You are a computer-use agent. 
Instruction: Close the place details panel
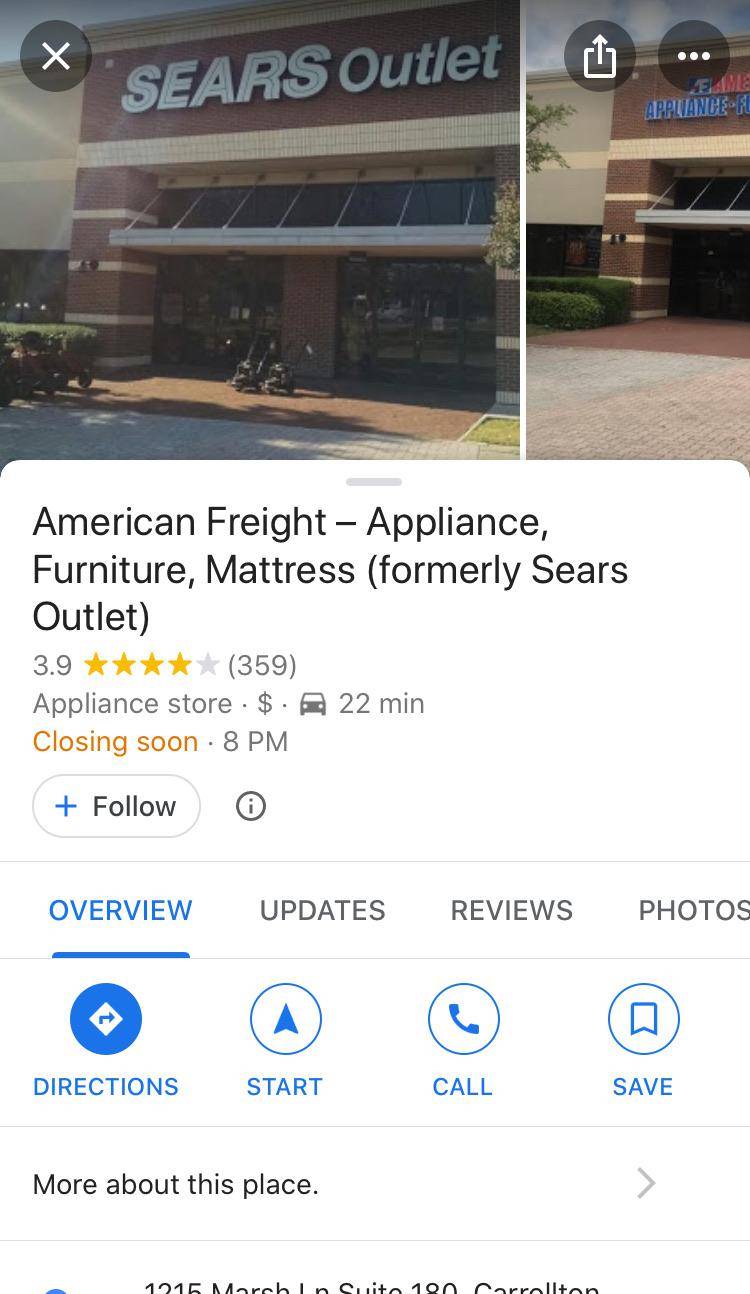coord(56,56)
